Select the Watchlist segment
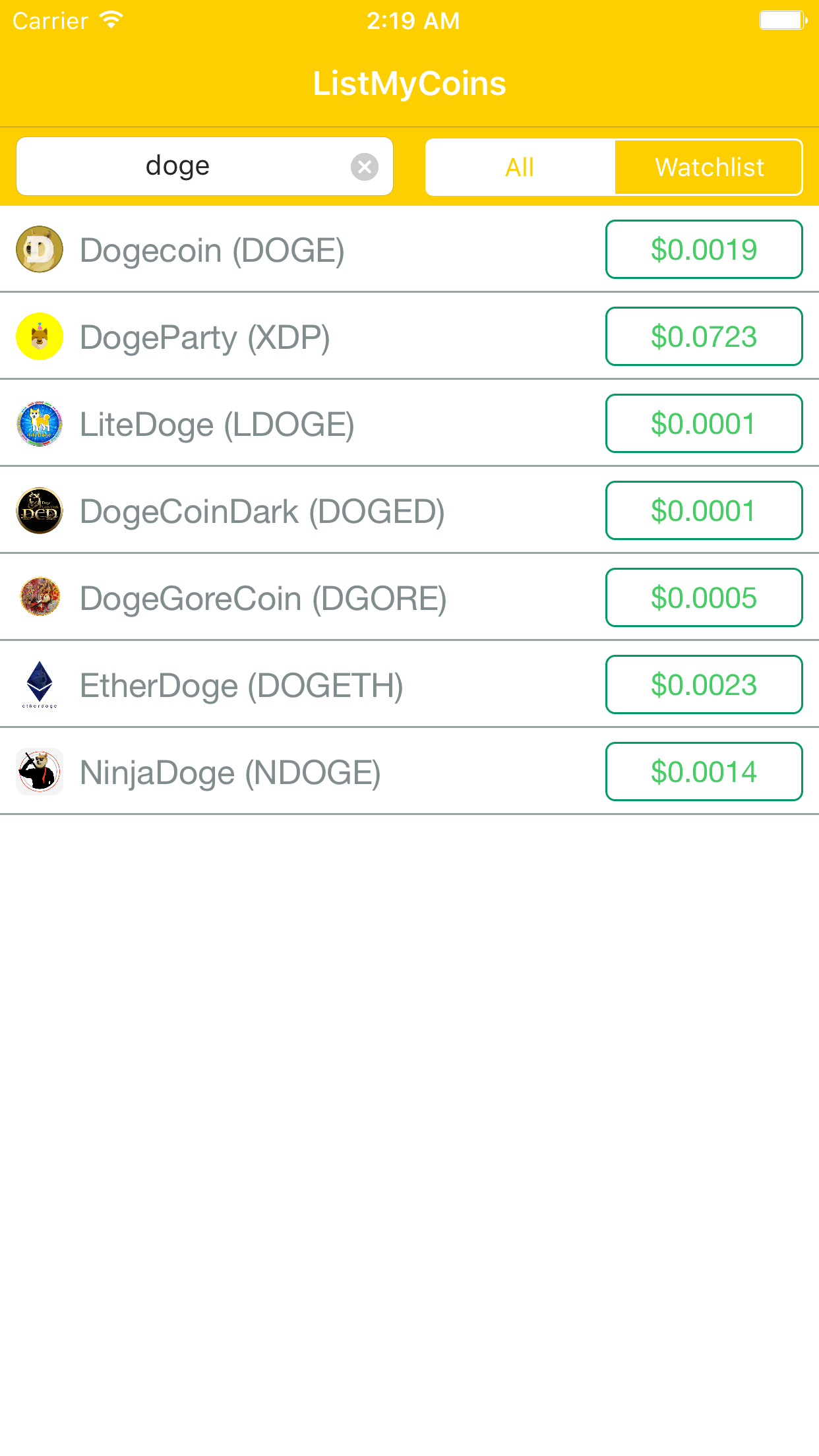Screen dimensions: 819x1456 [709, 167]
